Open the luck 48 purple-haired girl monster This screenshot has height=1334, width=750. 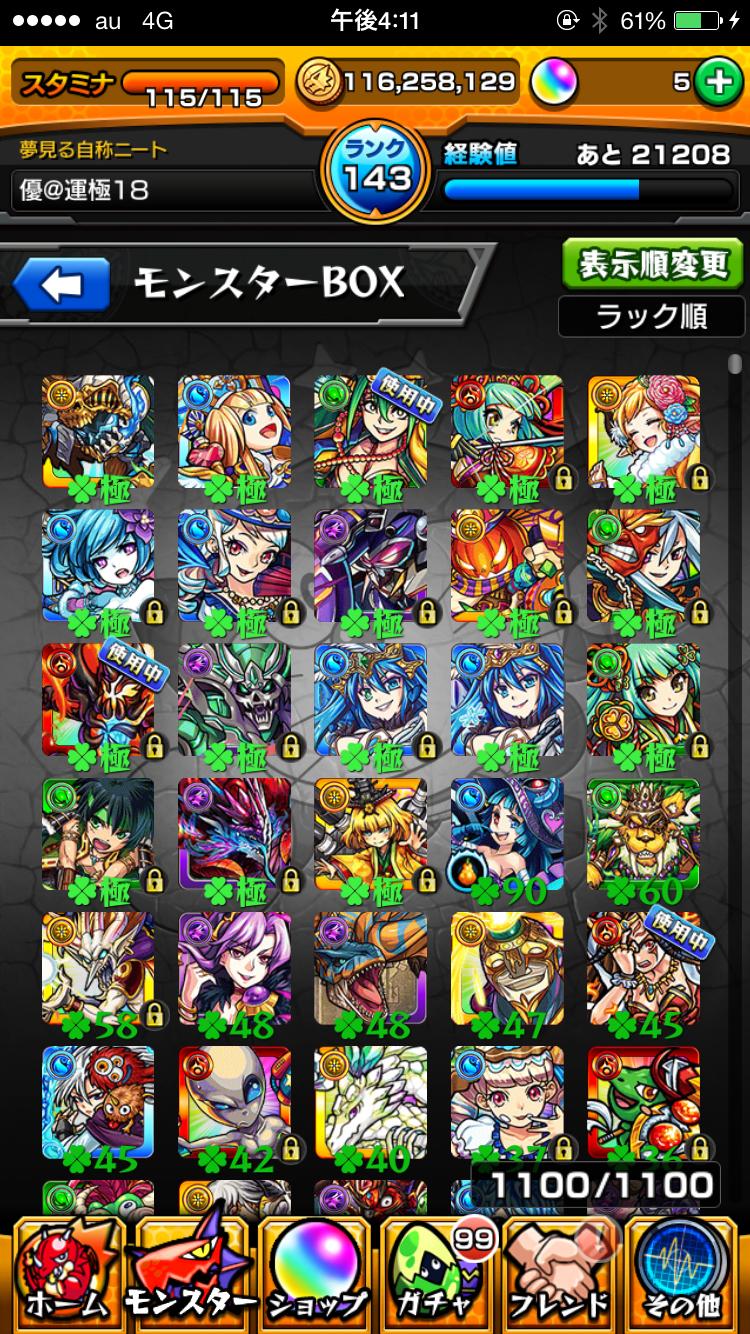tap(234, 968)
